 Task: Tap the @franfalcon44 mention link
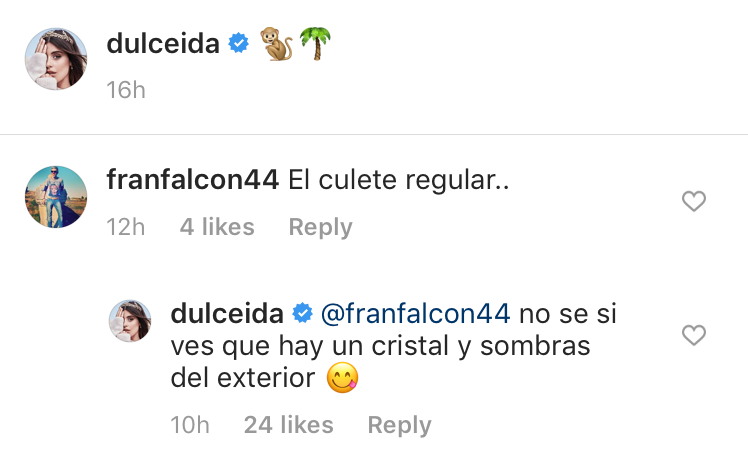pos(415,314)
